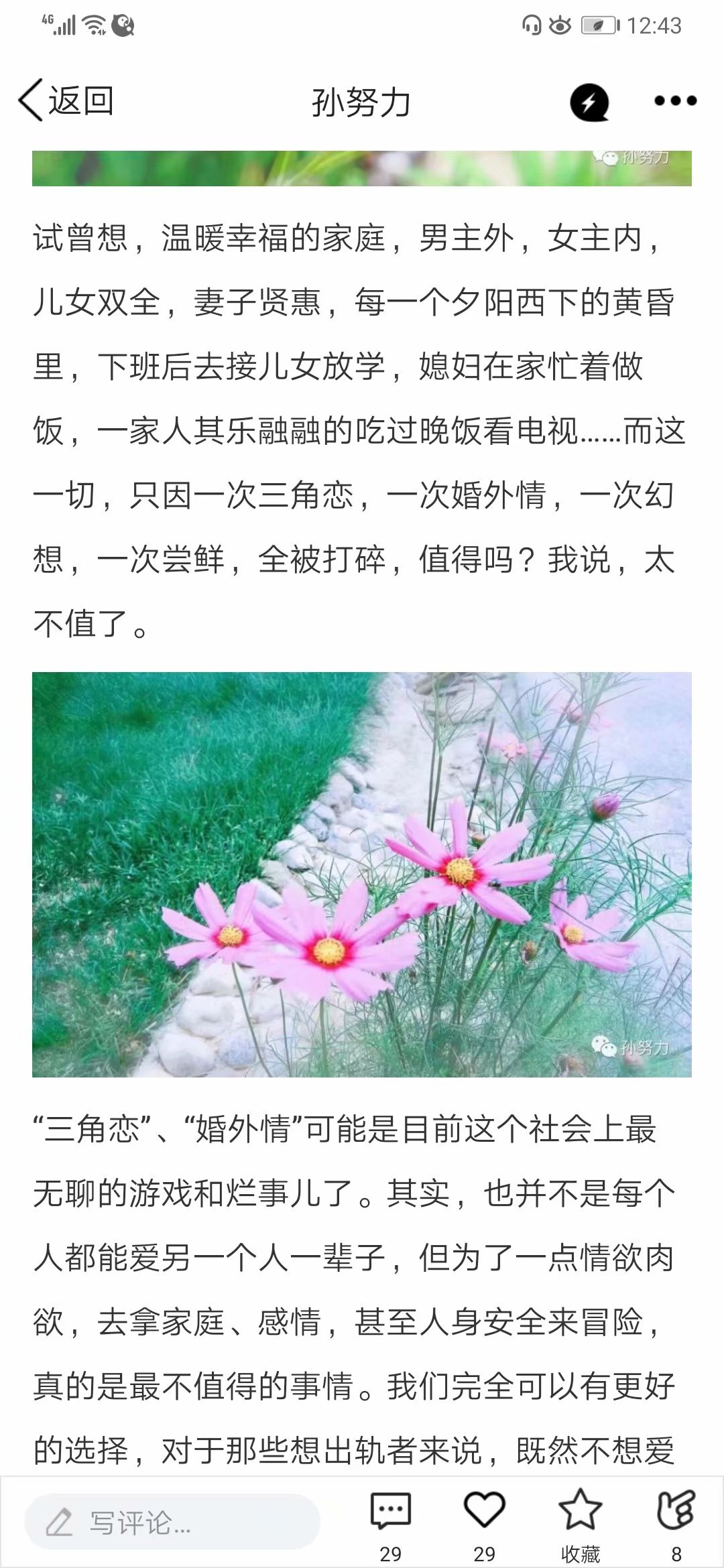The width and height of the screenshot is (724, 1568).
Task: Tap the lightning chat bubble icon
Action: click(x=589, y=103)
